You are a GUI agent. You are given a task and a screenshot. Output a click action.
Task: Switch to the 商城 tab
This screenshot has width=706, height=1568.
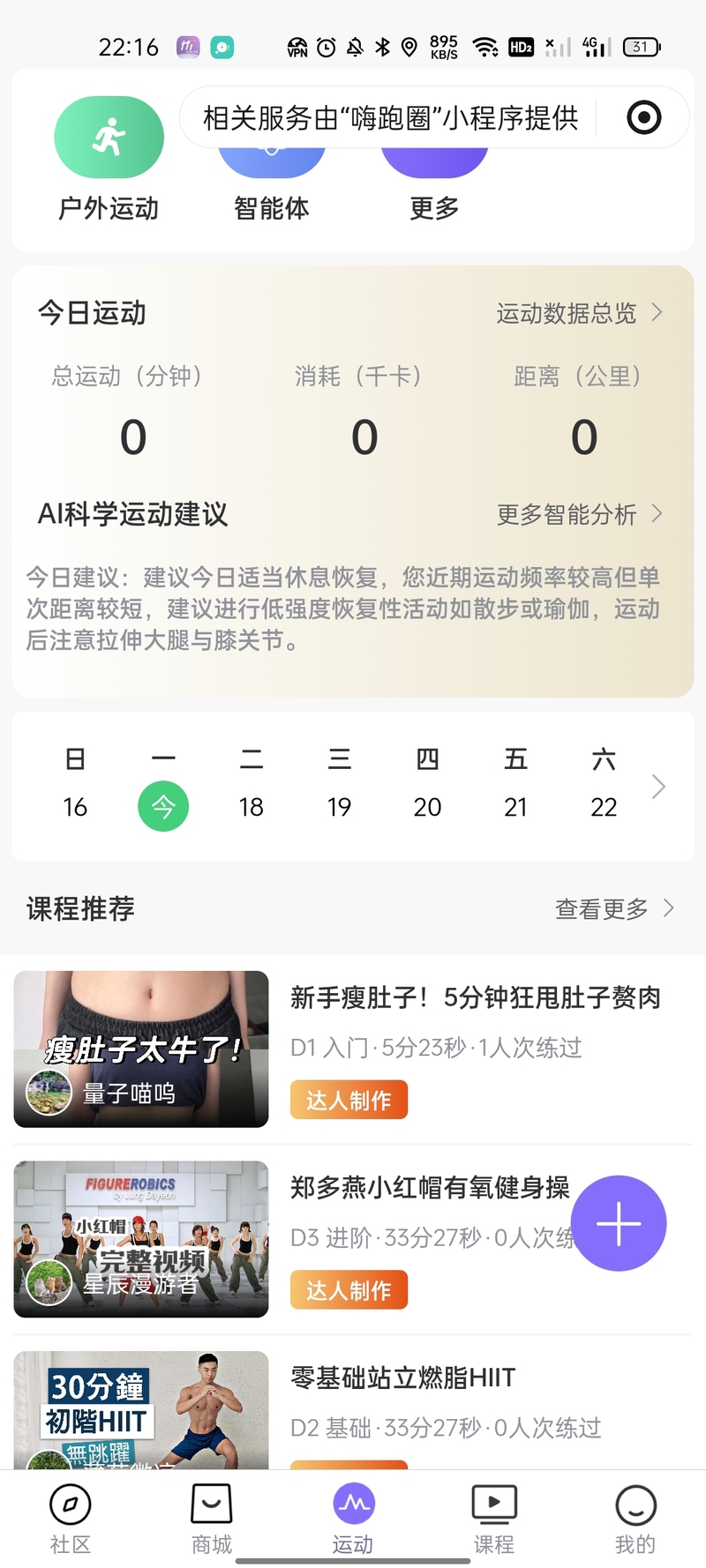(212, 1519)
